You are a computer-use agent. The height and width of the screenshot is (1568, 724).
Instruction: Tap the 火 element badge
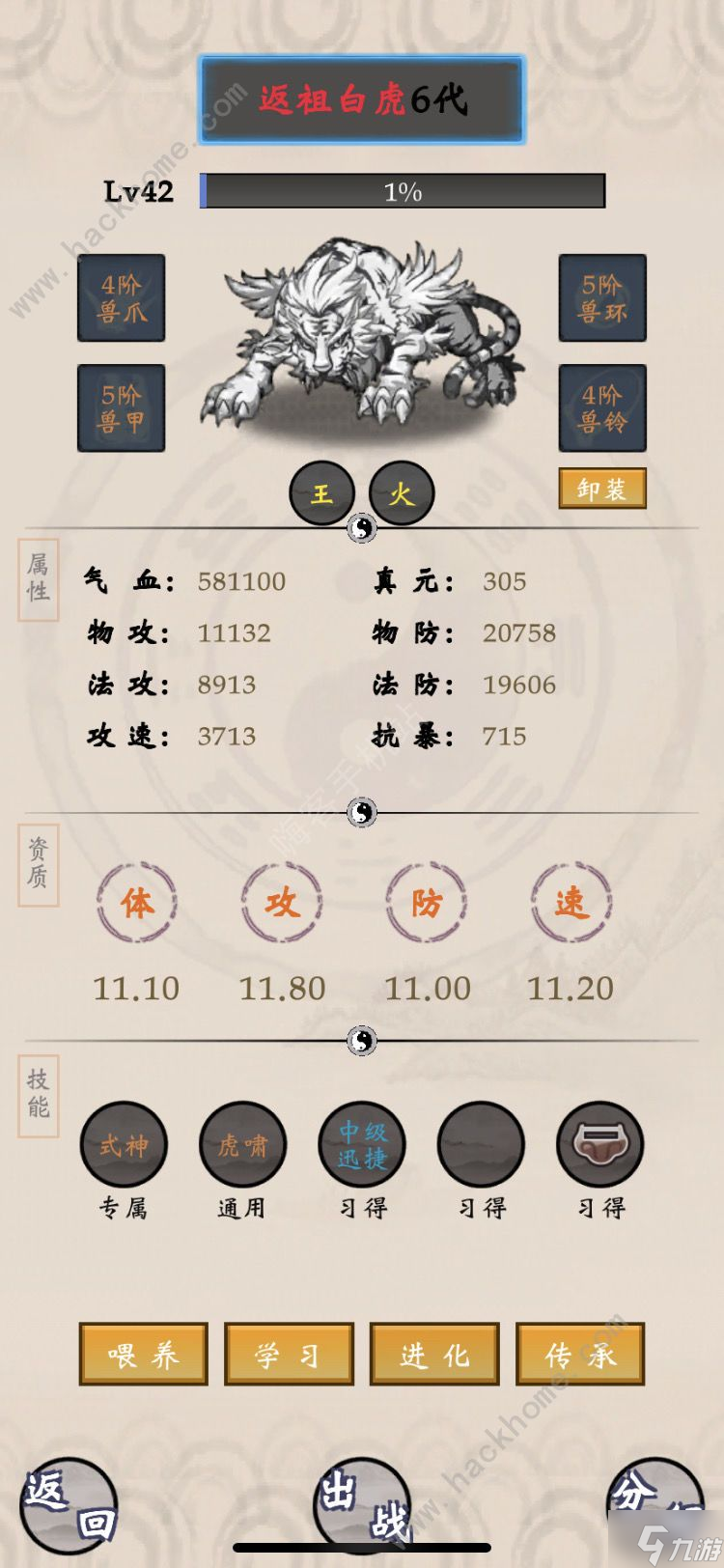pyautogui.click(x=401, y=494)
